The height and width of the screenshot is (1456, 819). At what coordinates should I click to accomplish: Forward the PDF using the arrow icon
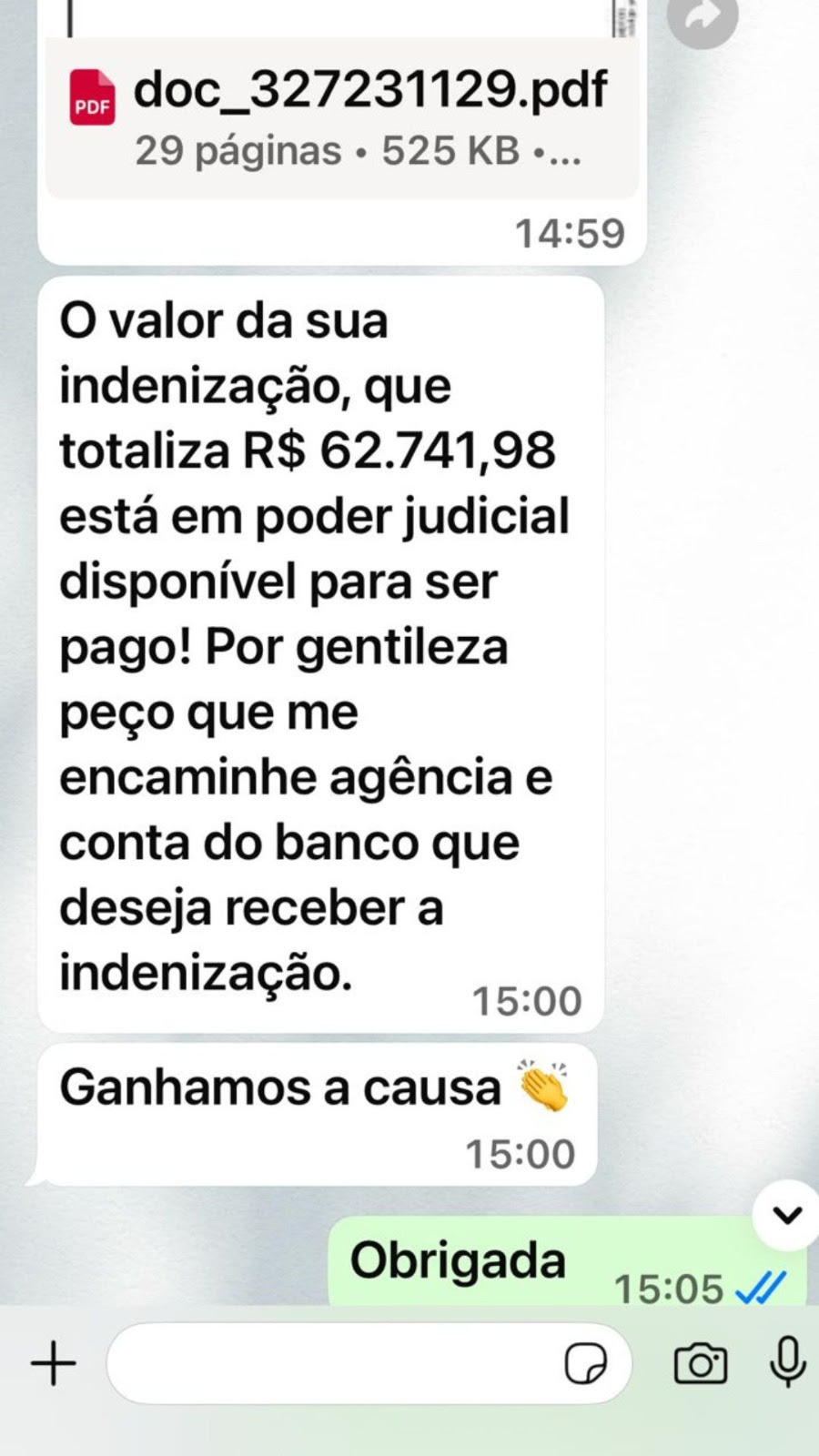[702, 18]
